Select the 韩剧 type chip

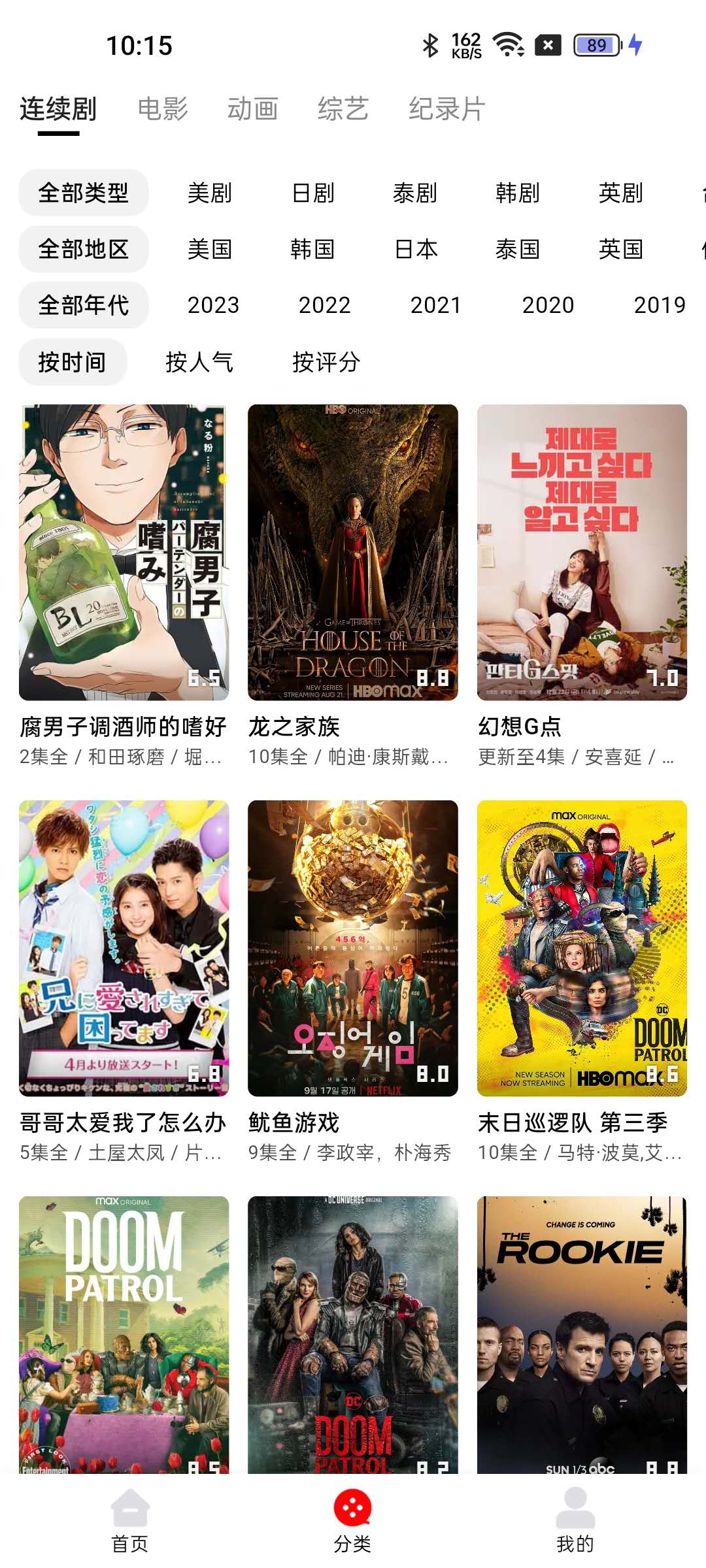click(517, 193)
